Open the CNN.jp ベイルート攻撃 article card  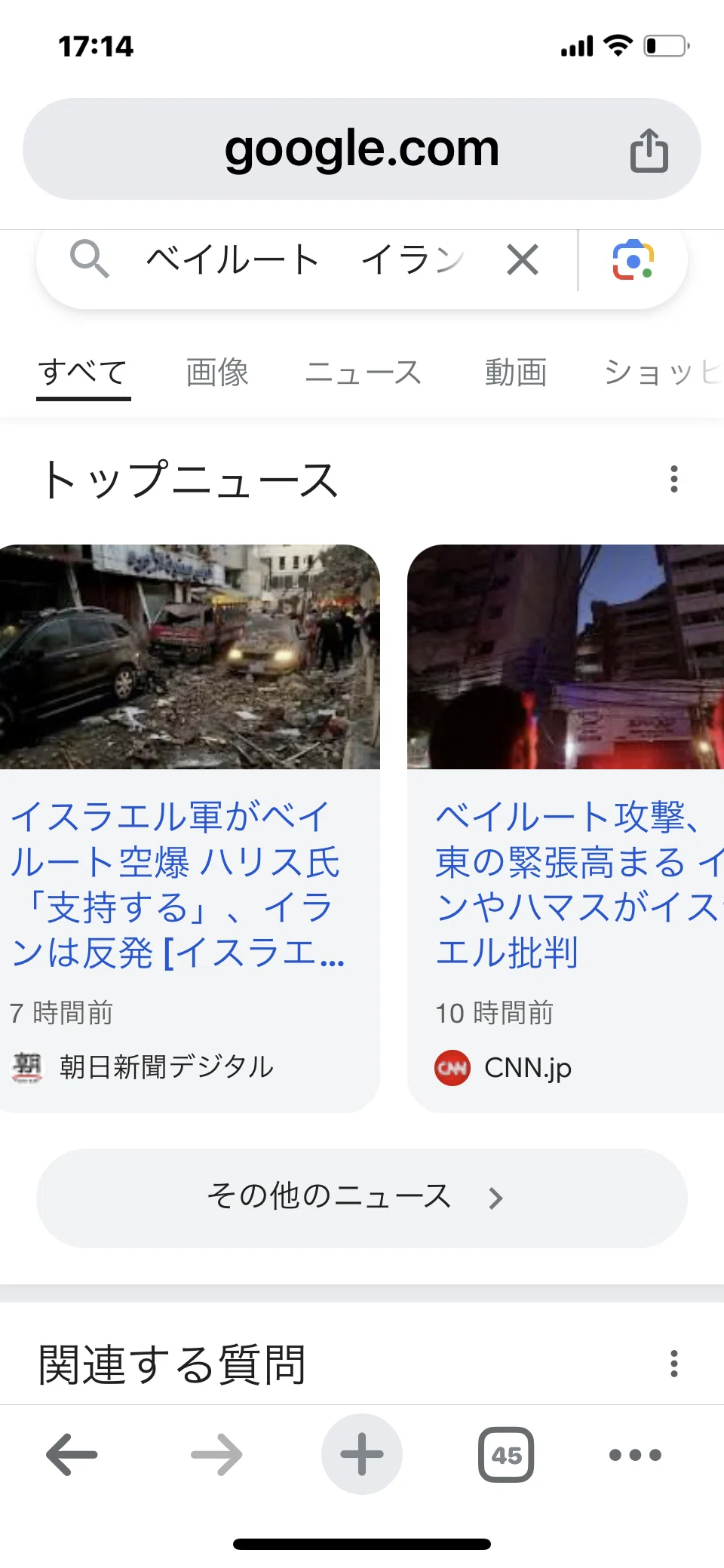tap(566, 828)
